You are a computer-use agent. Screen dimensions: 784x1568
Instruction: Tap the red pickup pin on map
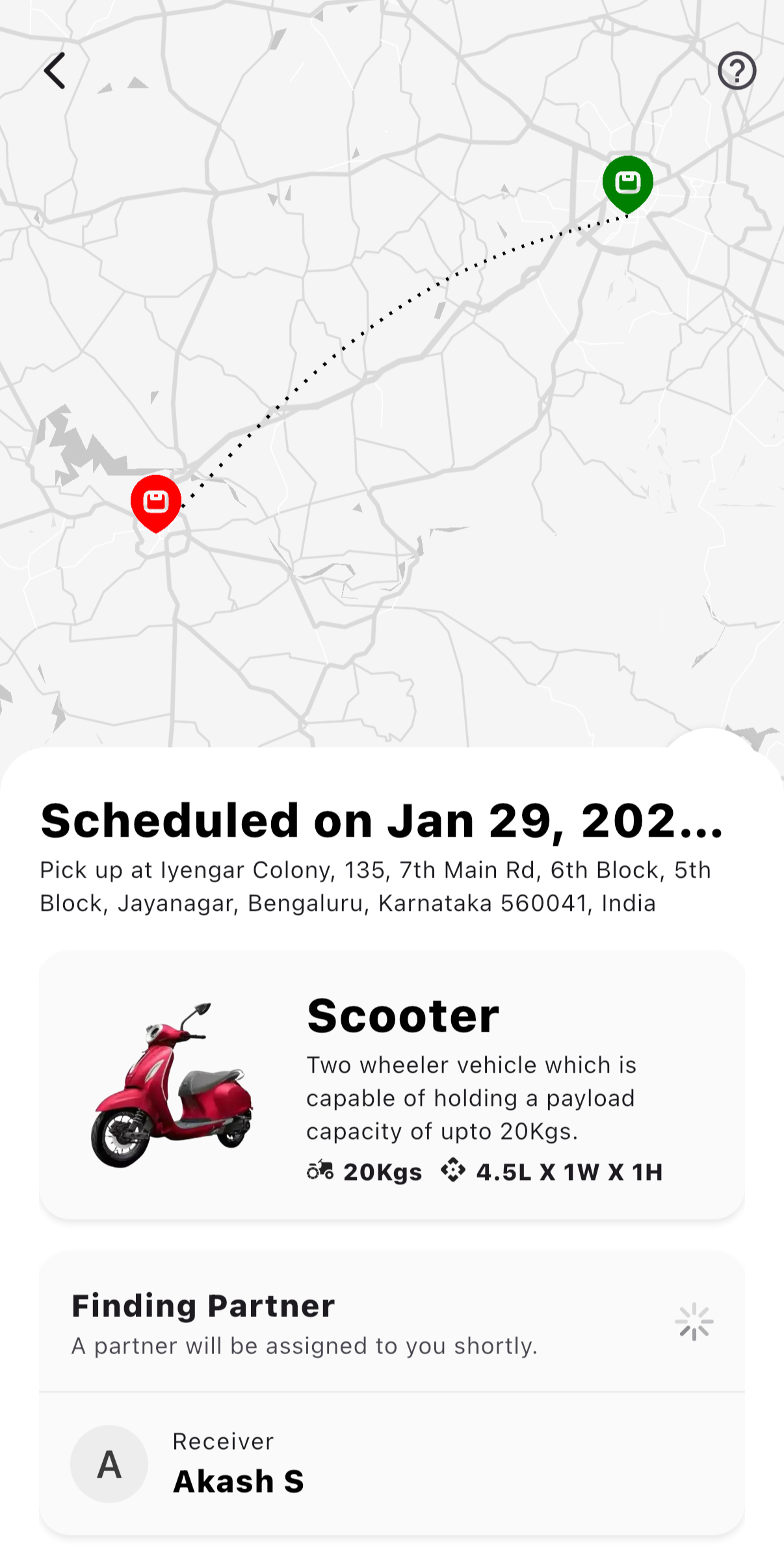pos(156,503)
